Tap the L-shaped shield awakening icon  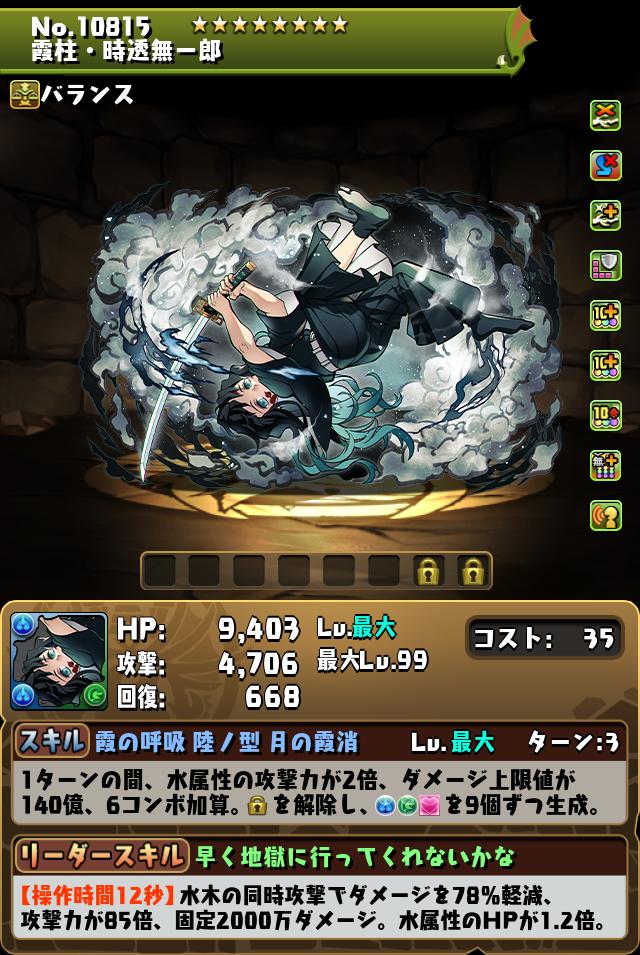point(605,265)
